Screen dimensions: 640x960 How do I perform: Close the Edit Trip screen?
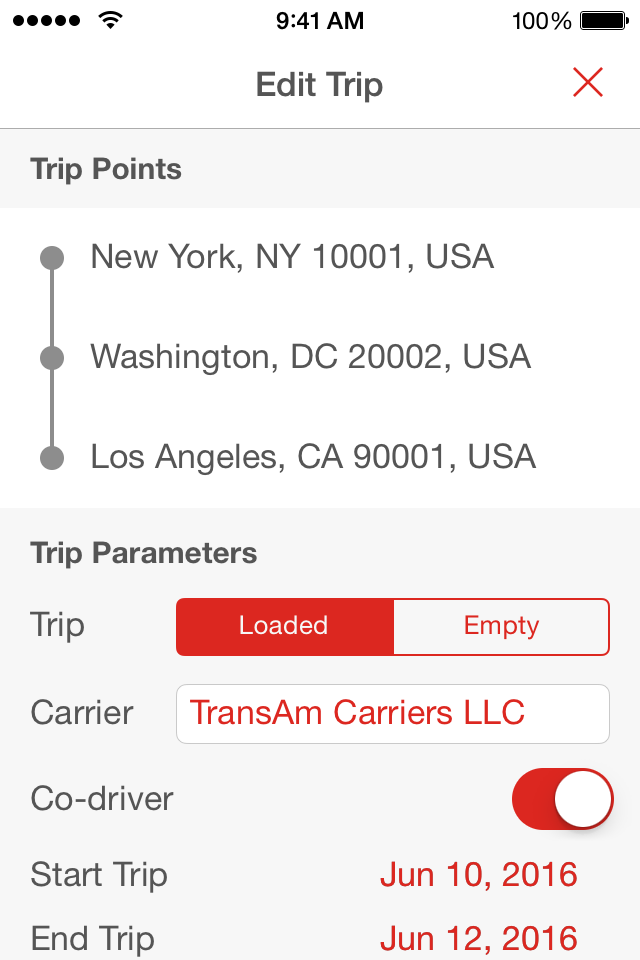(588, 82)
